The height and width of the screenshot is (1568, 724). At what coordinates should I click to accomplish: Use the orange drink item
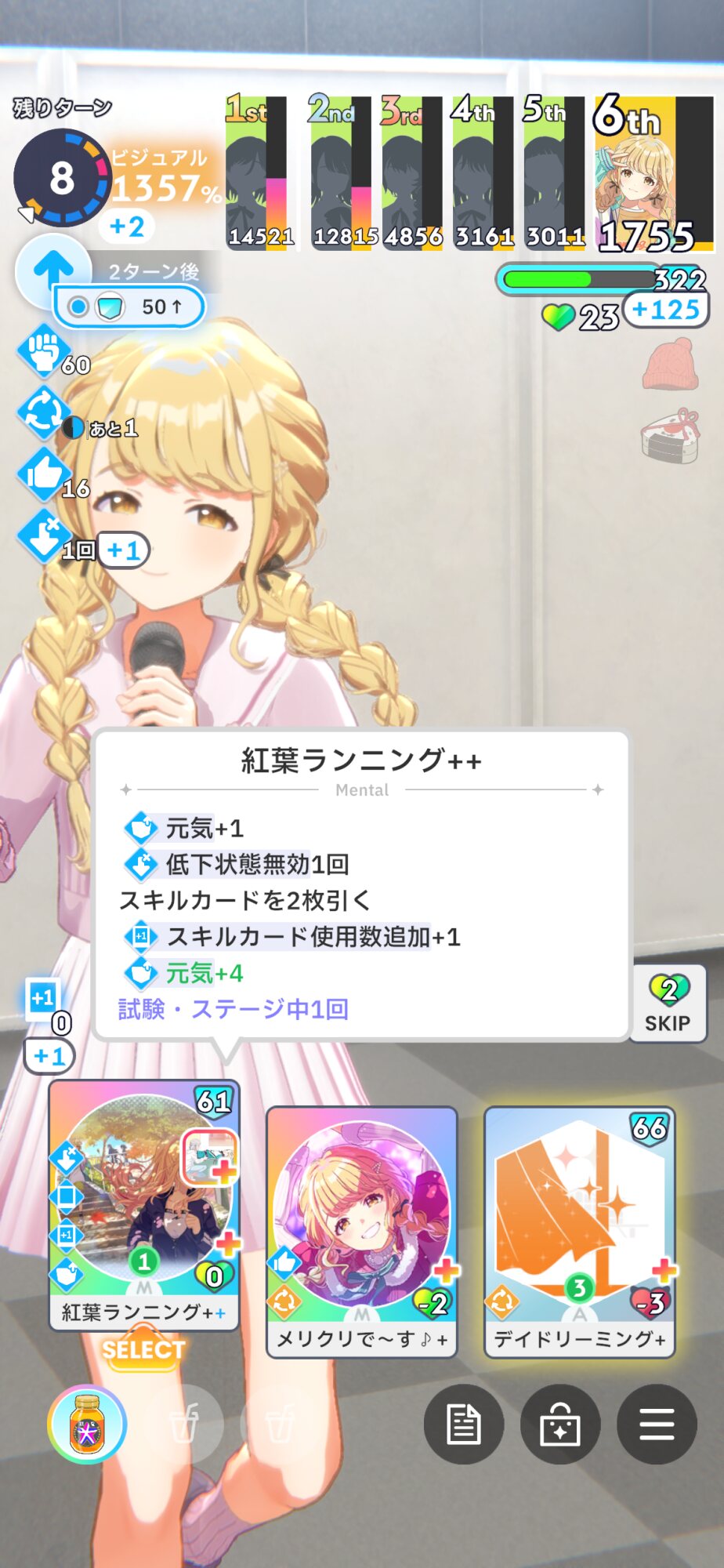pos(87,1425)
